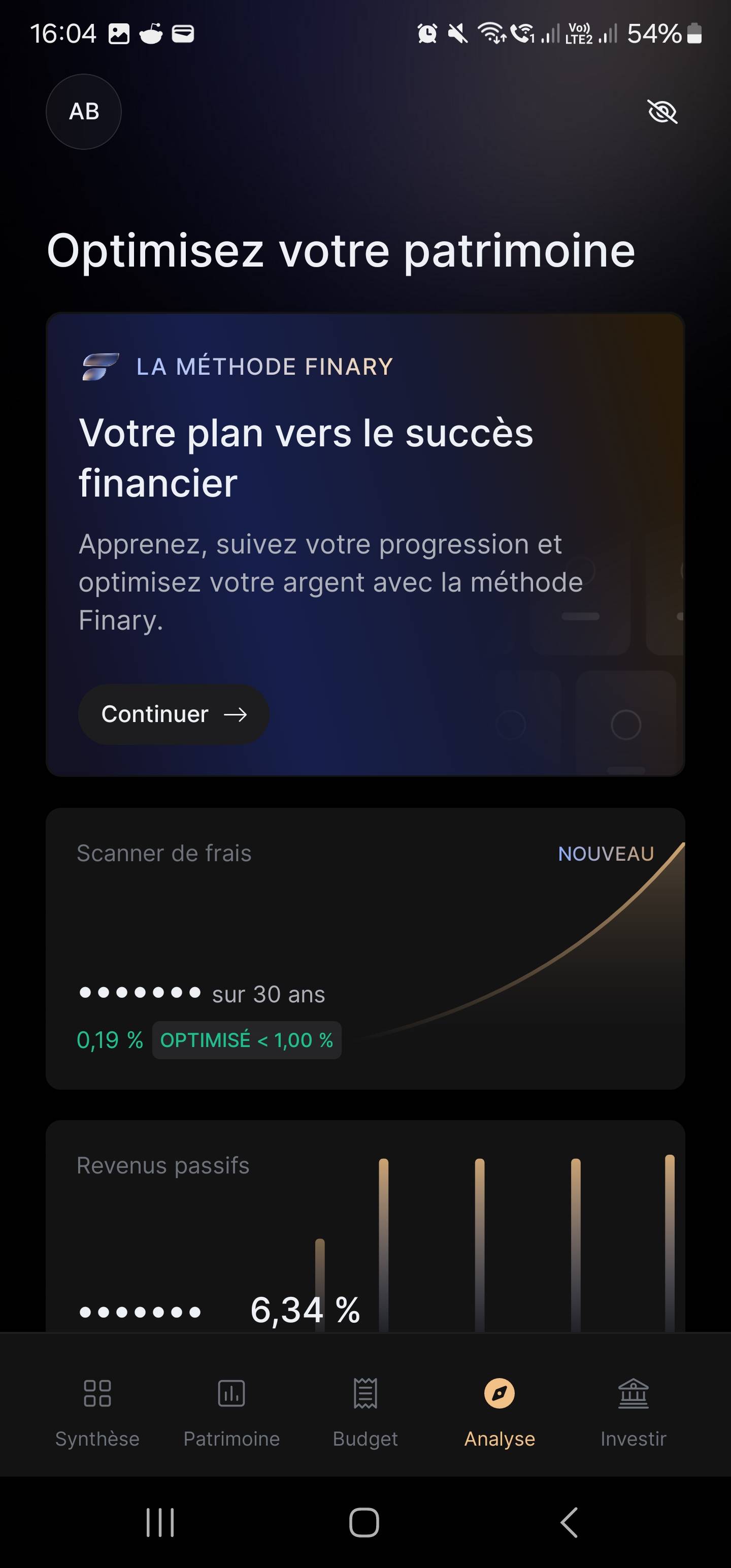Open the Scanner de frais card
Image resolution: width=731 pixels, height=1568 pixels.
[365, 948]
